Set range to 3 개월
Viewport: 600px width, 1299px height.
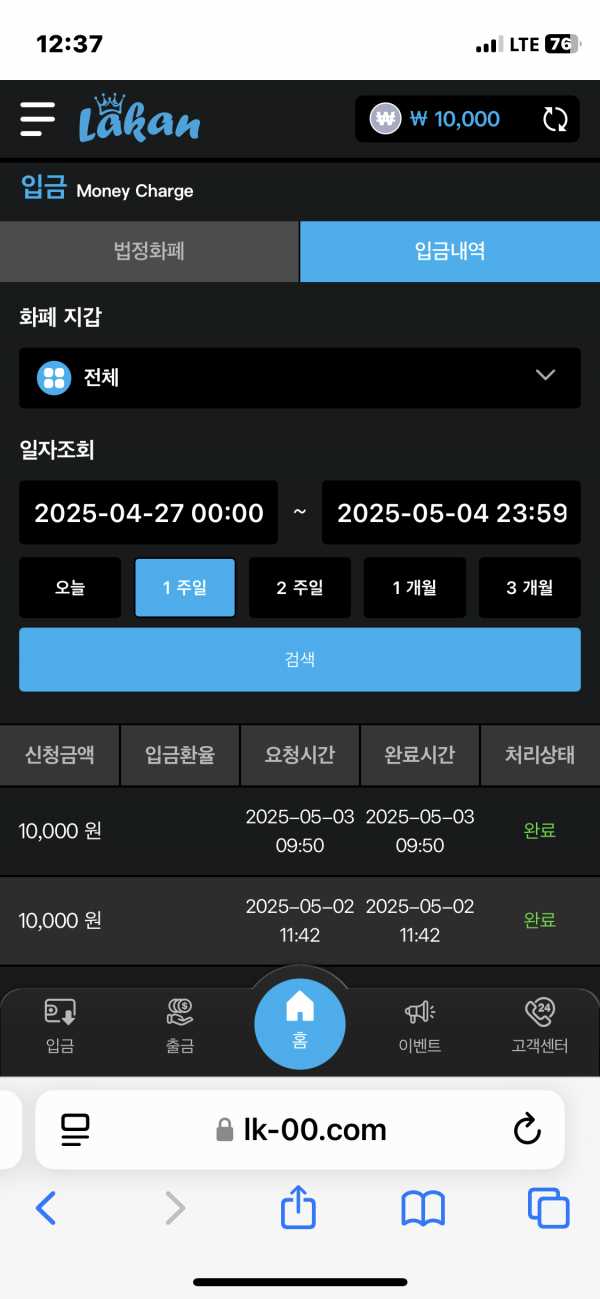tap(529, 588)
